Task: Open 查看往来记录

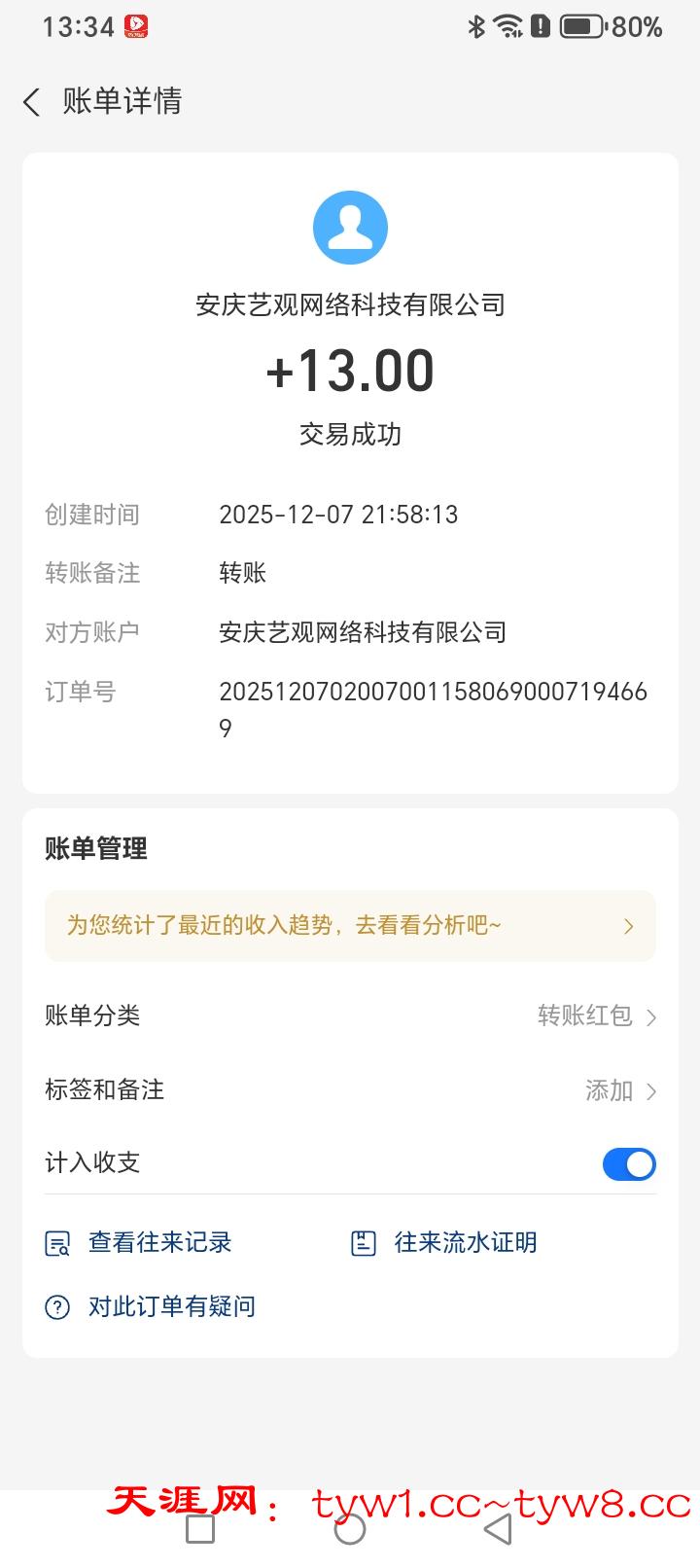Action: 139,1243
